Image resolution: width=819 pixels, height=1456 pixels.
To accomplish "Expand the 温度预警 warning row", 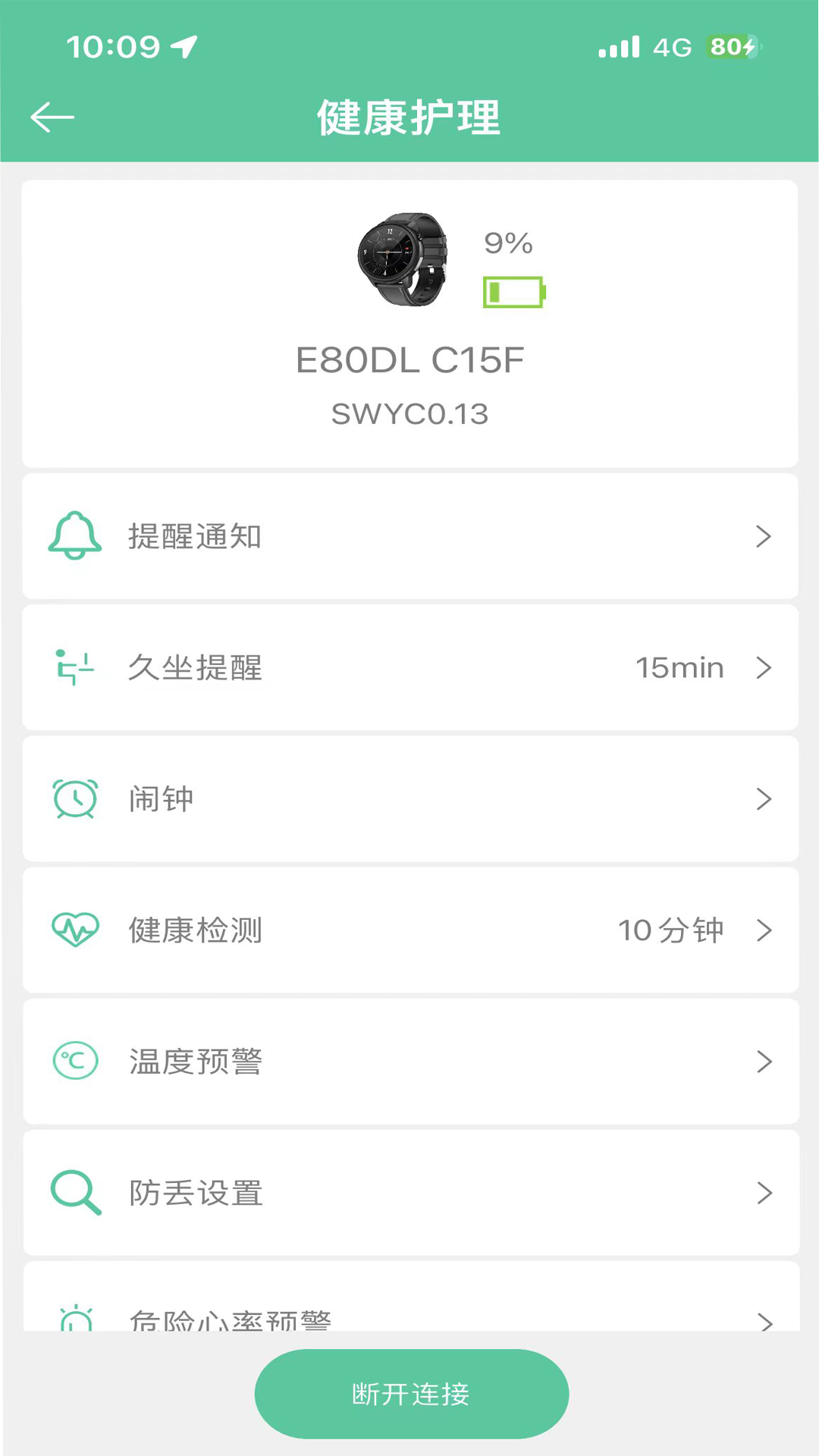I will [409, 1061].
